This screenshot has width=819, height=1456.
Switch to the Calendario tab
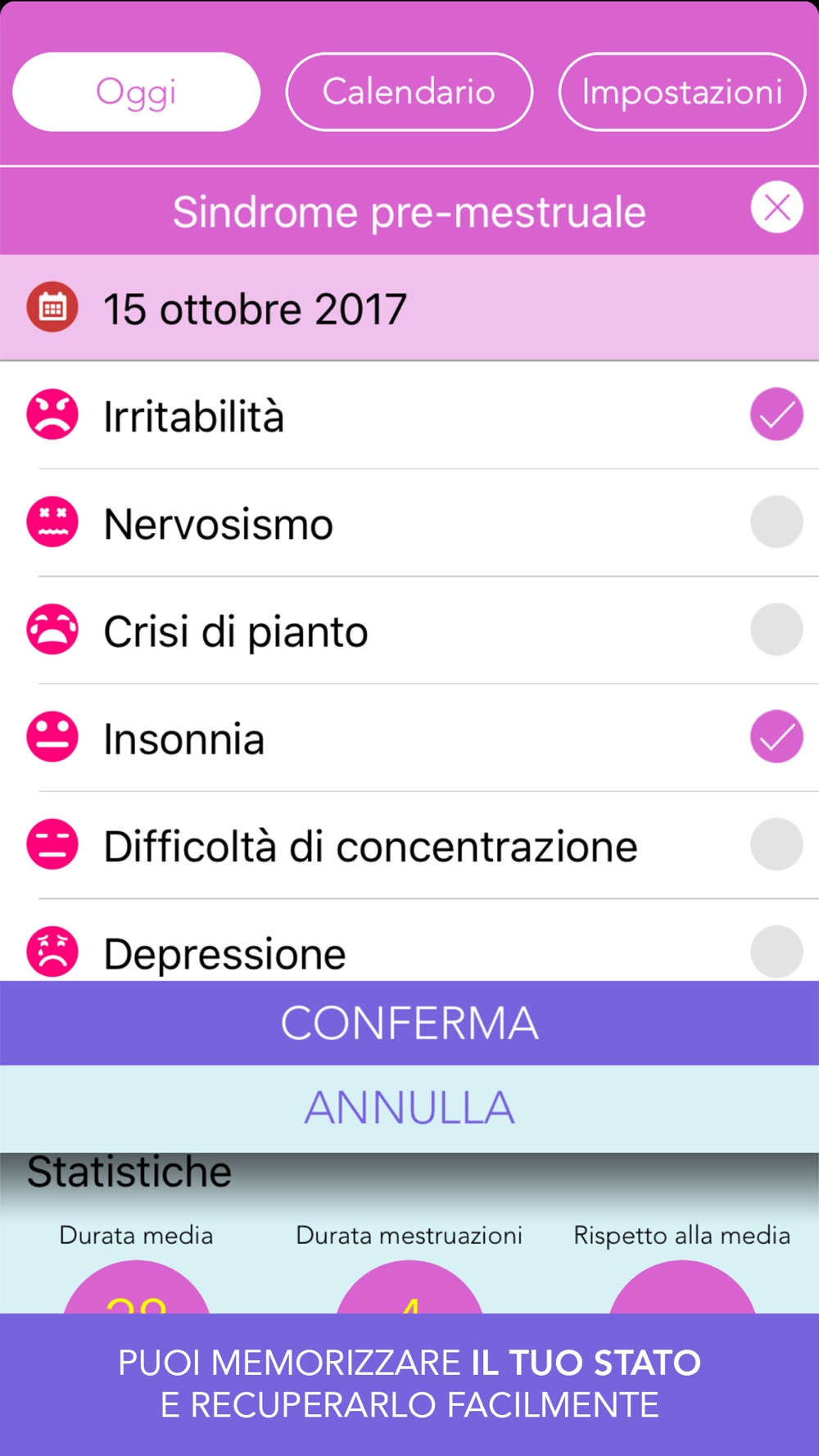[409, 92]
